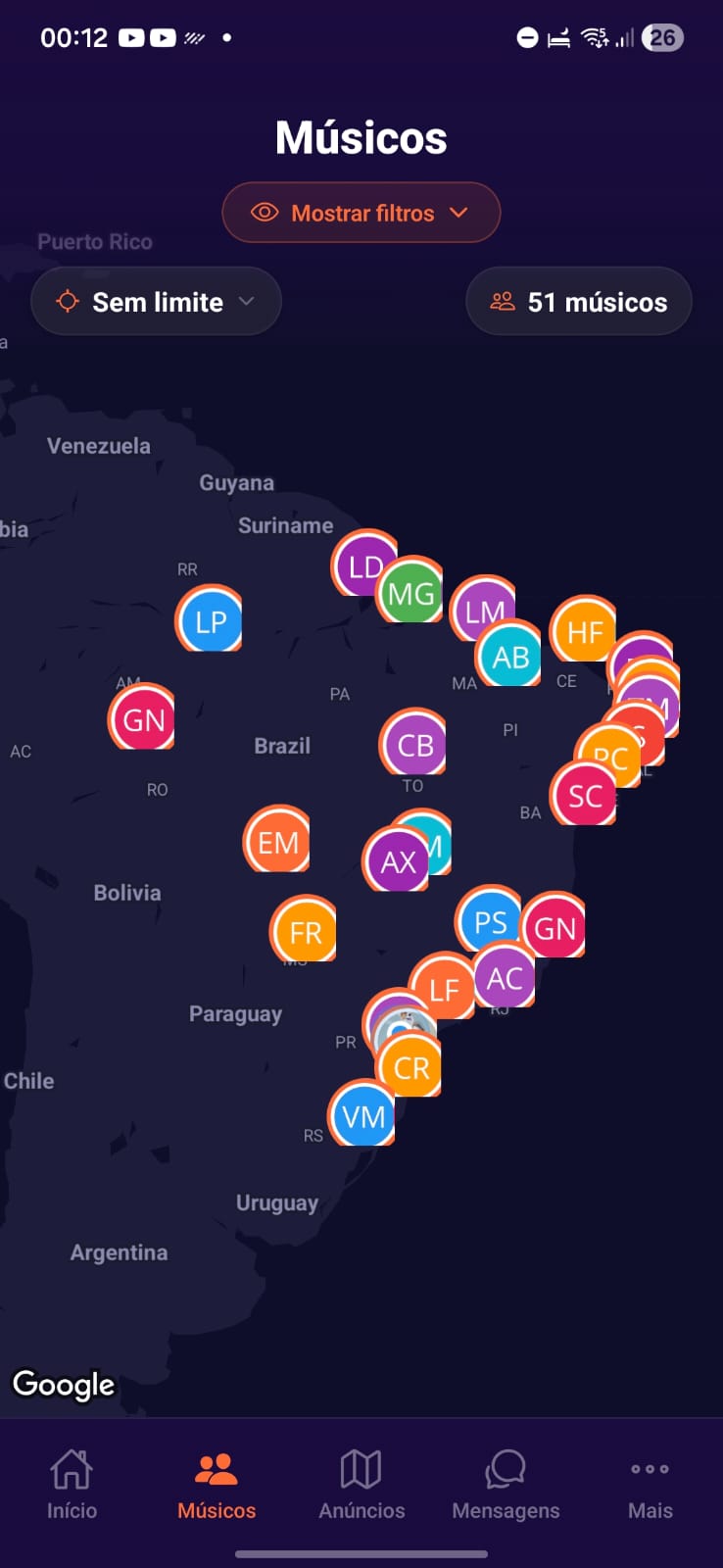Select the HF marker near Ceará

[x=584, y=632]
